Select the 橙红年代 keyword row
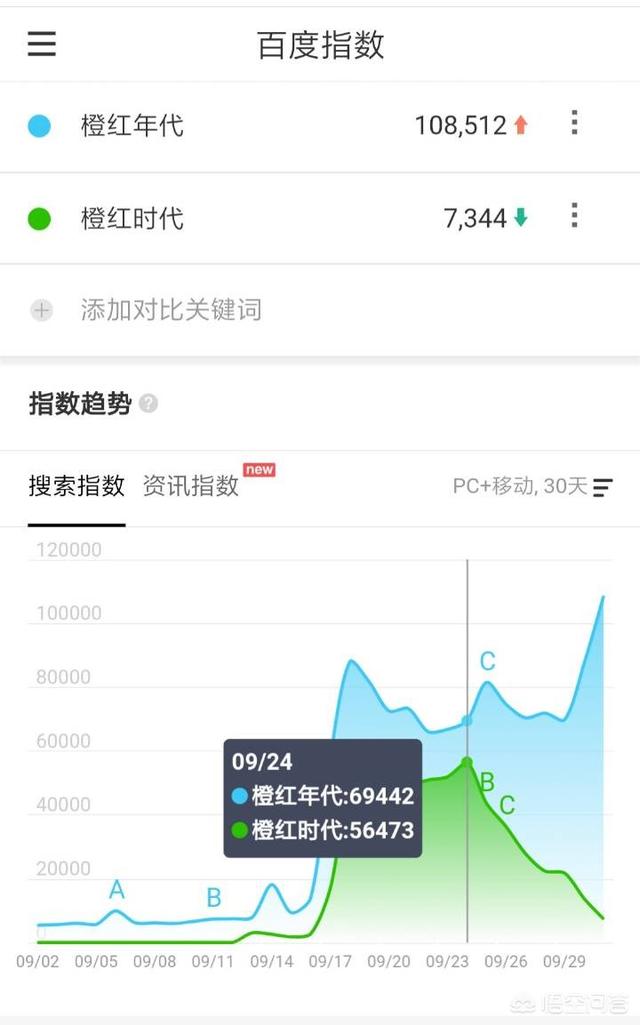Screen dimensions: 640x1025 (320, 126)
